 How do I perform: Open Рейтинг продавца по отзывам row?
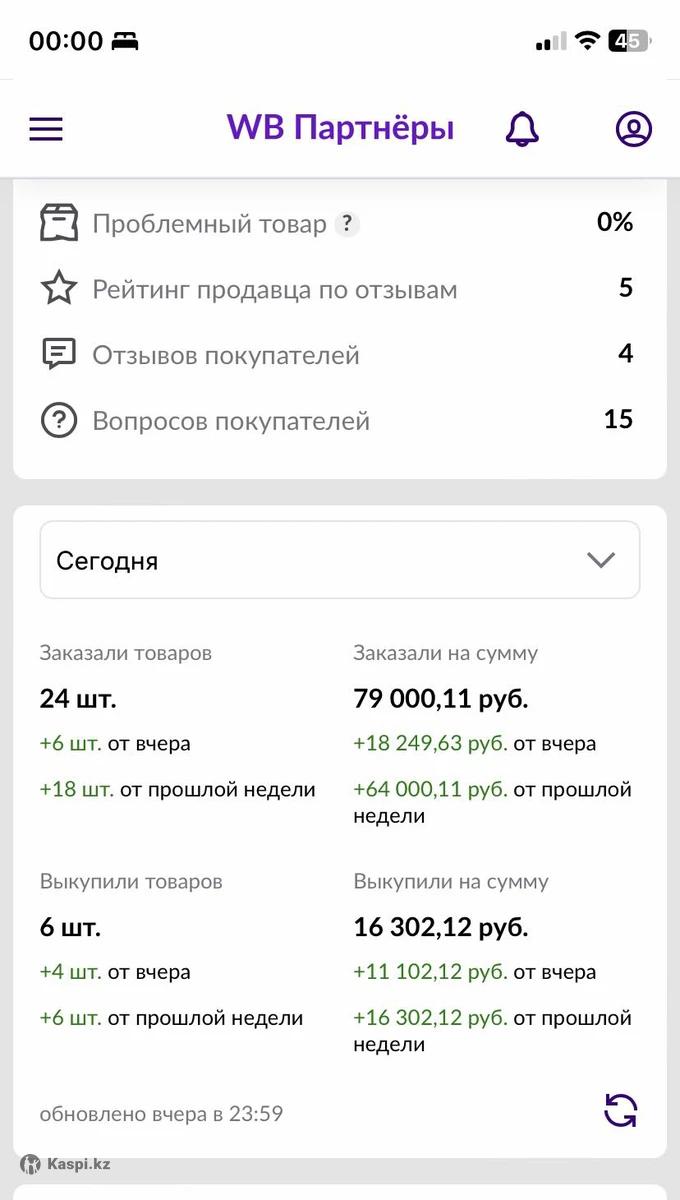tap(338, 289)
